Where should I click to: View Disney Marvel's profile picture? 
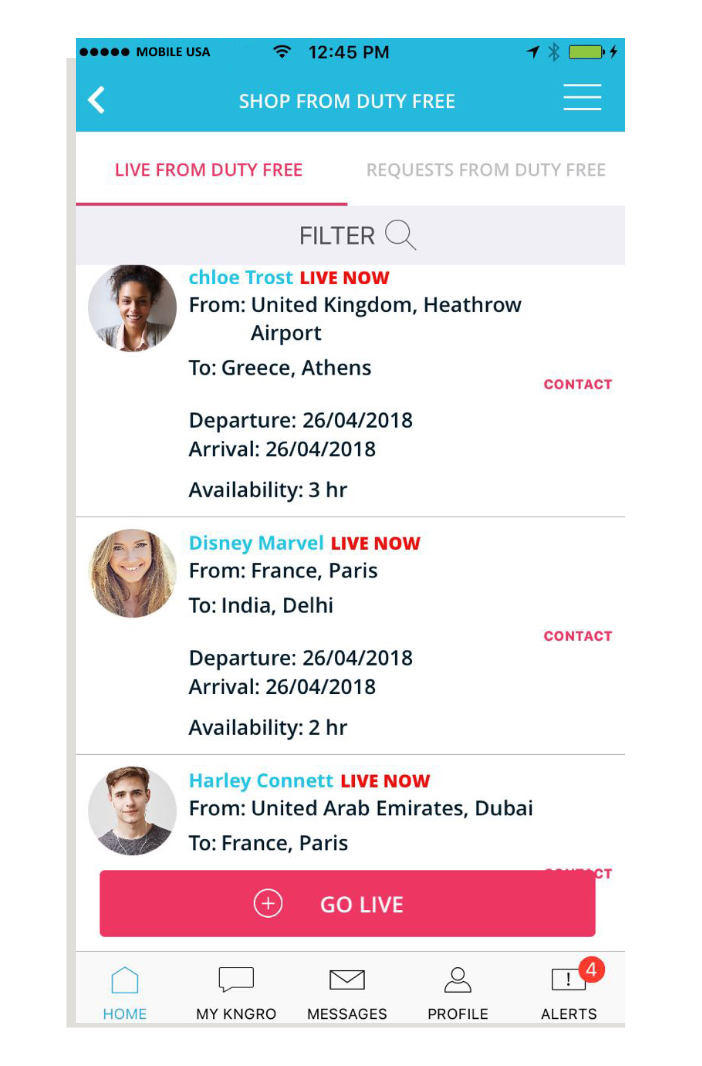132,573
